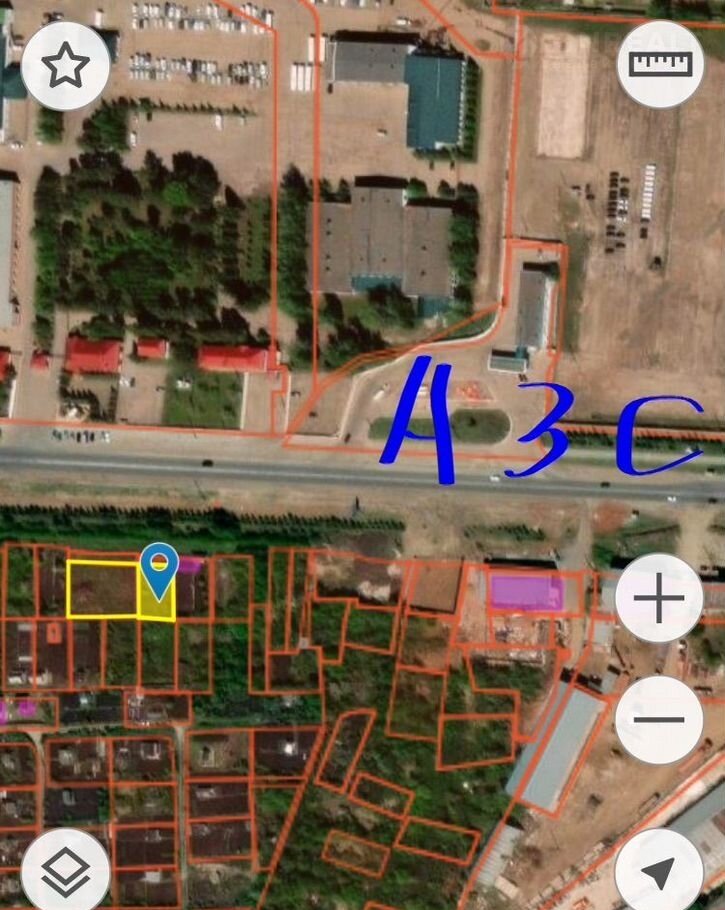Activate the ruler measuring tool
725x910 pixels.
click(660, 64)
